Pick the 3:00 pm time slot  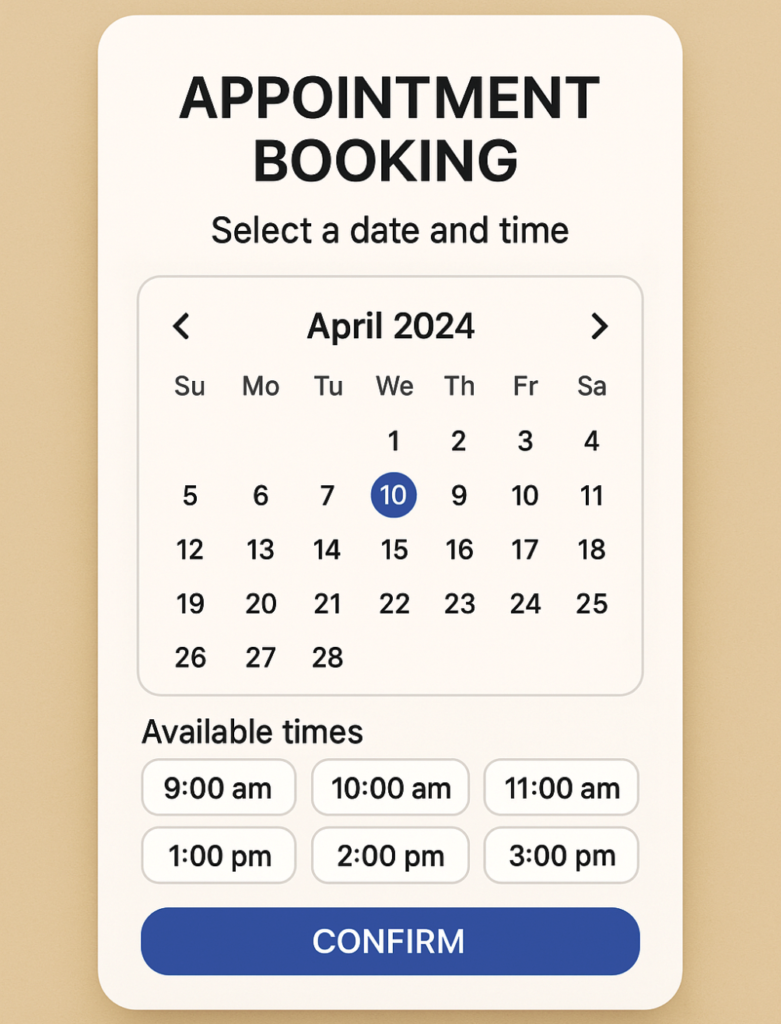(x=561, y=856)
